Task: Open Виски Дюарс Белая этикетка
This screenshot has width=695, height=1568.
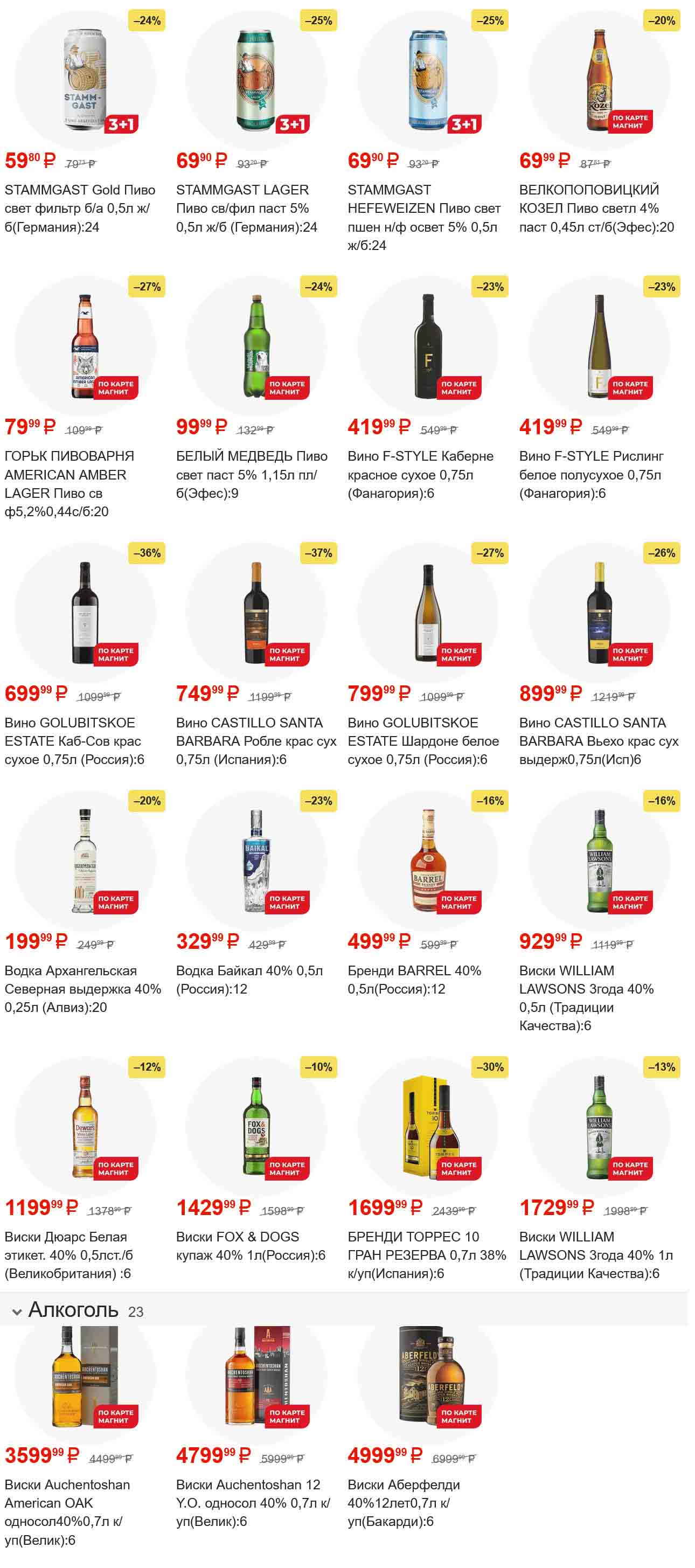Action: coord(85,1127)
